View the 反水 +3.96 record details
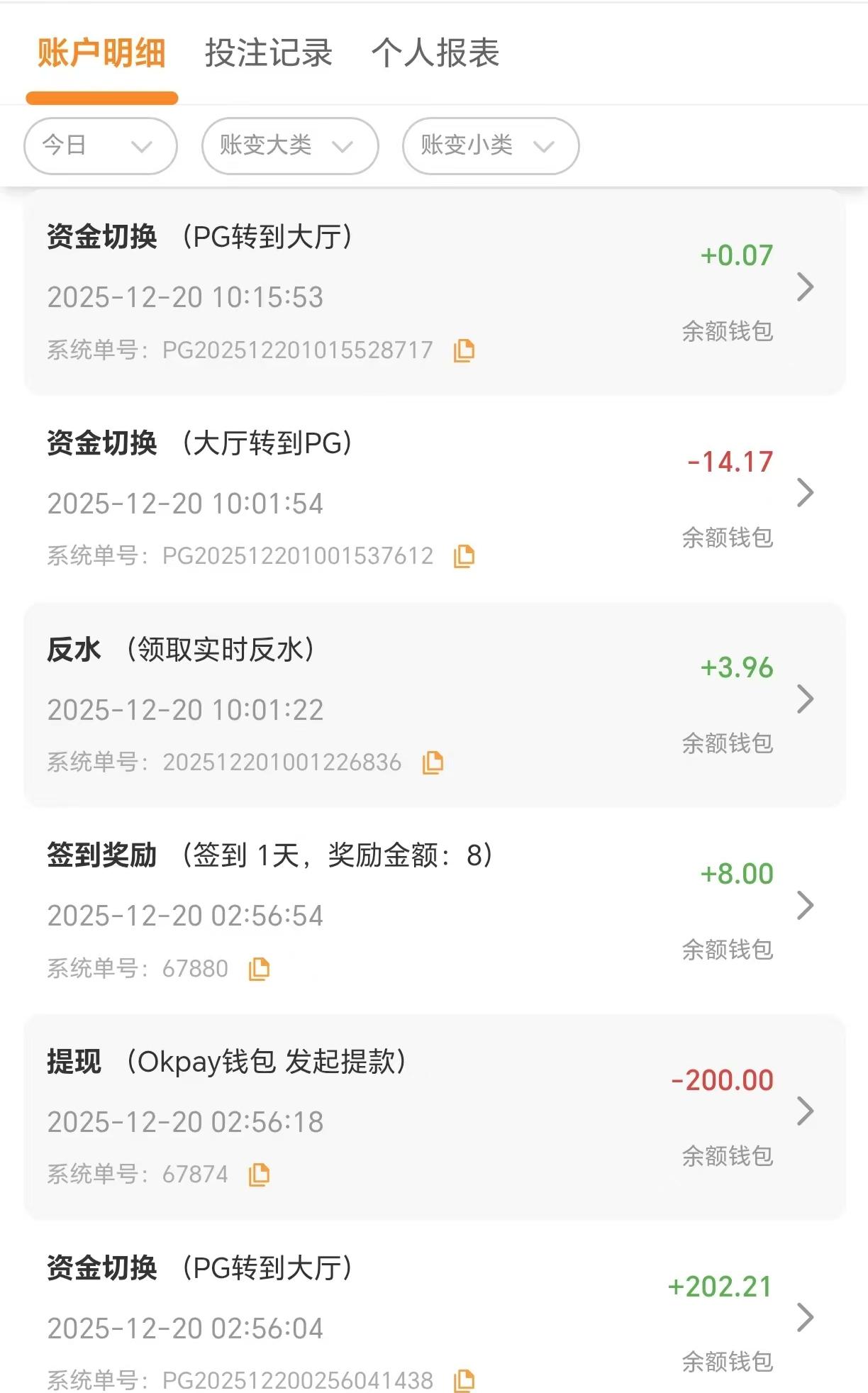 click(x=804, y=699)
